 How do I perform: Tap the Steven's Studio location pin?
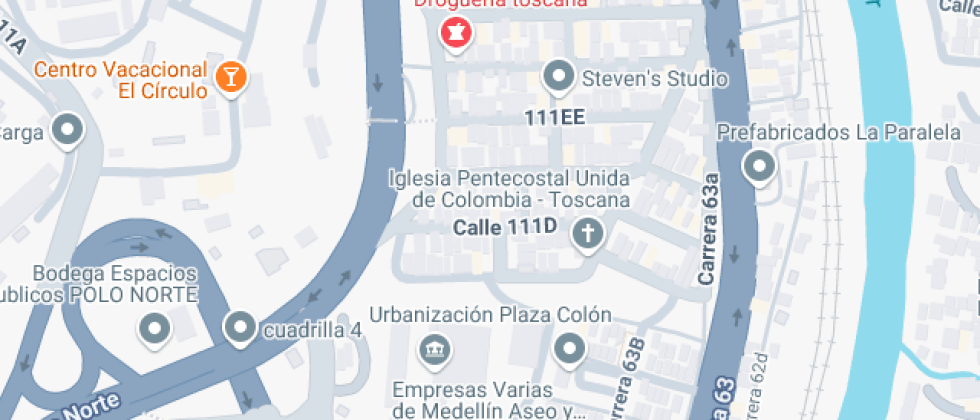tap(559, 78)
